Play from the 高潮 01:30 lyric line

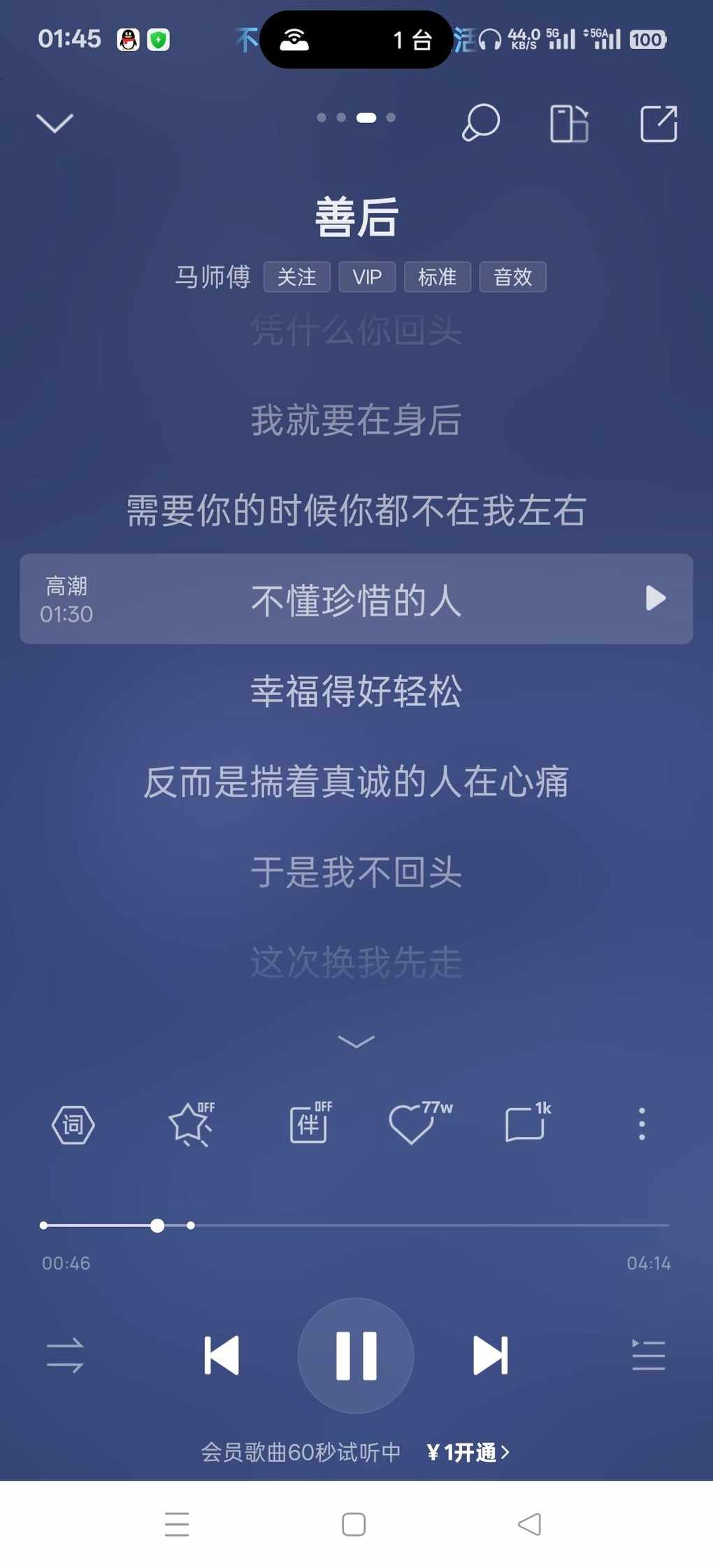point(655,598)
